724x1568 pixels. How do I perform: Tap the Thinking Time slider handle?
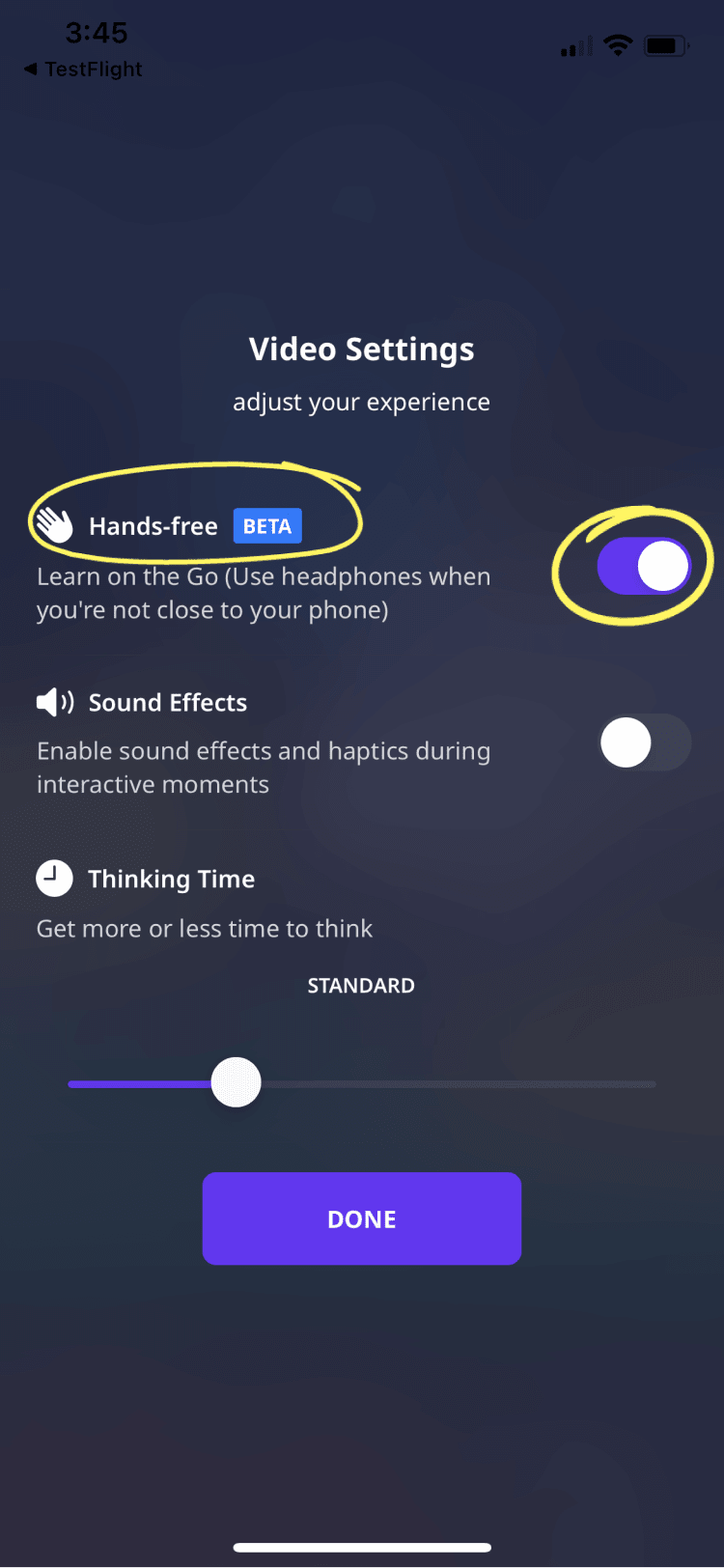[237, 1082]
